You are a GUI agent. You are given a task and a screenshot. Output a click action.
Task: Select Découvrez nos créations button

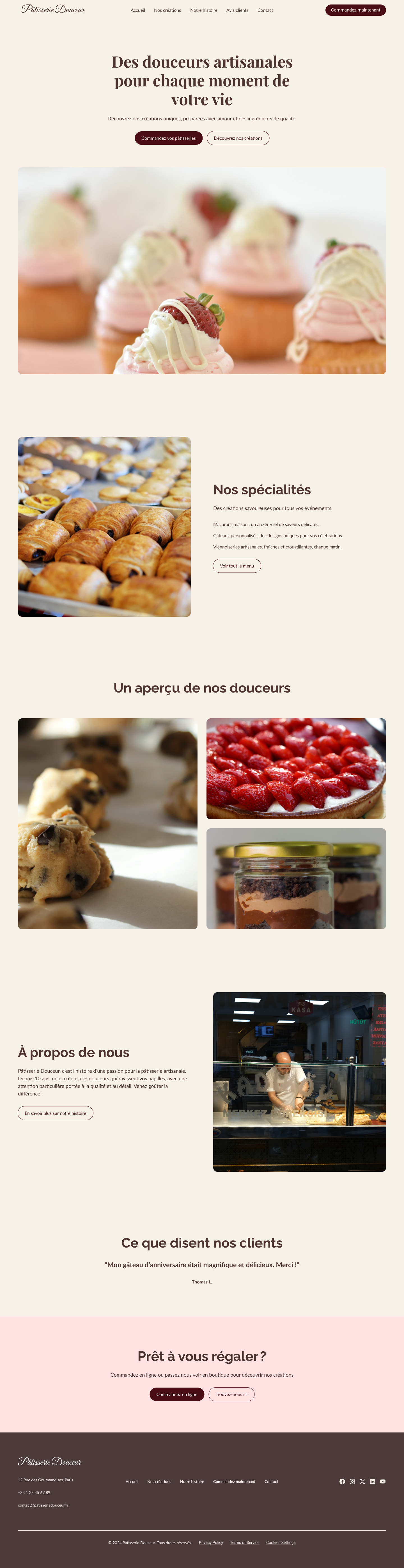[238, 138]
